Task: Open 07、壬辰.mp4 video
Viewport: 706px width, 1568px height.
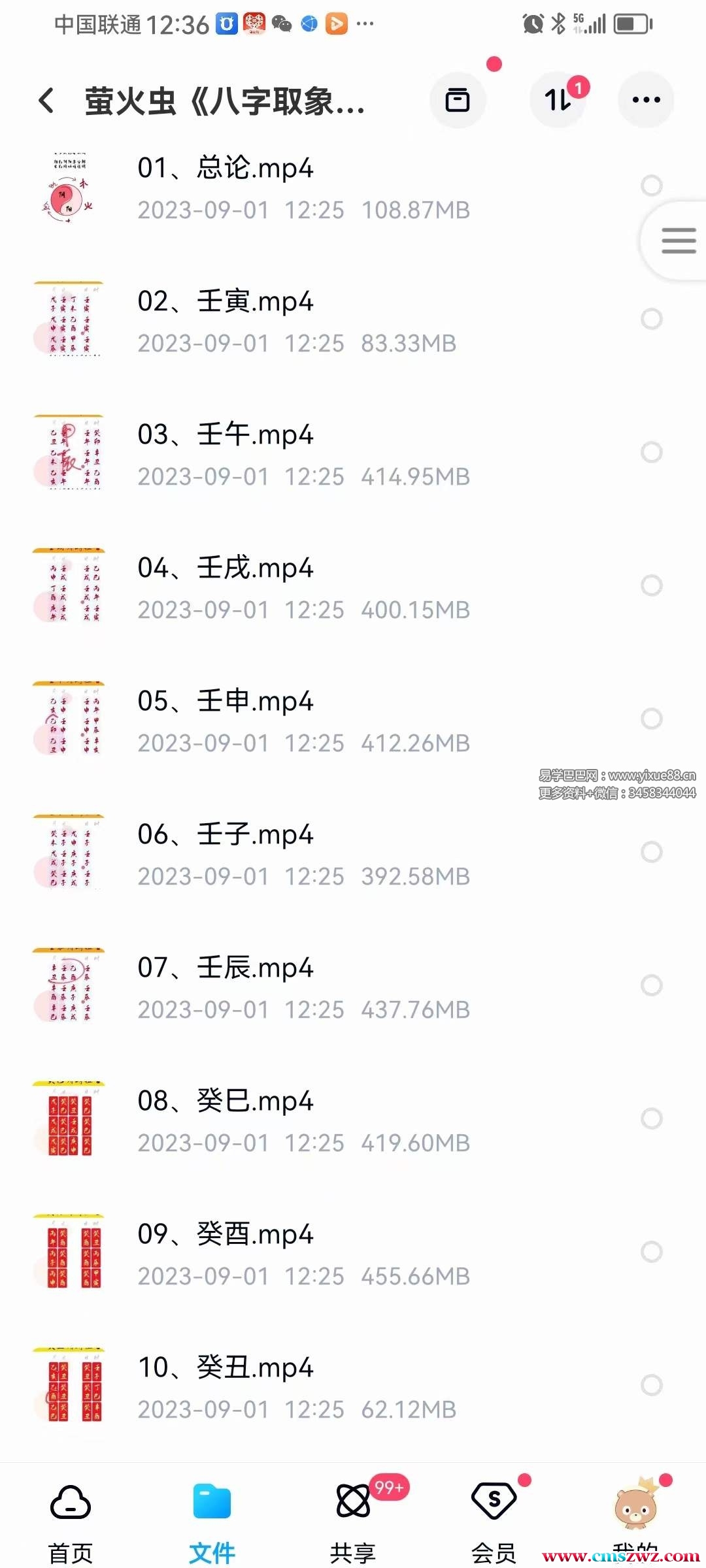Action: 226,968
